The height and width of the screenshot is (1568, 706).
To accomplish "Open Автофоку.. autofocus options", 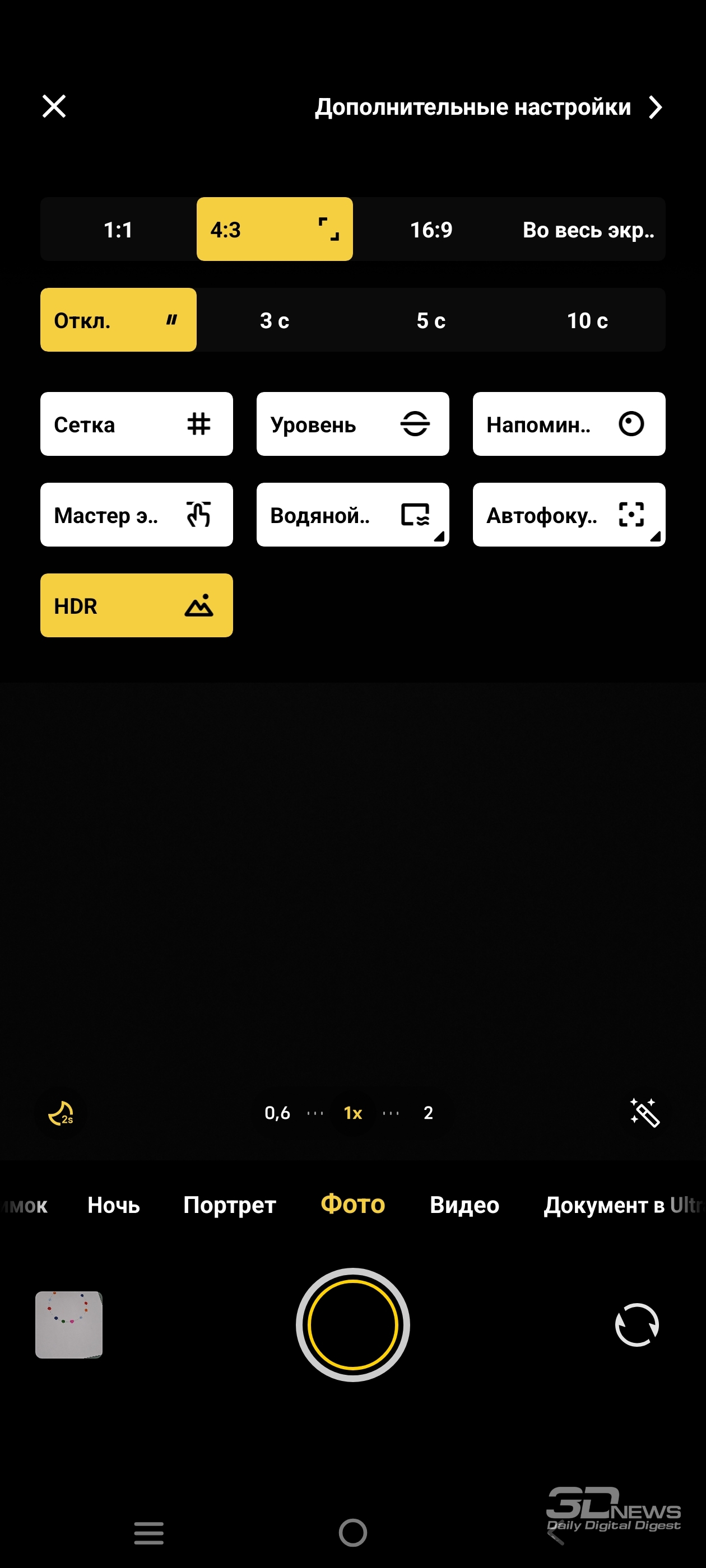I will [569, 515].
